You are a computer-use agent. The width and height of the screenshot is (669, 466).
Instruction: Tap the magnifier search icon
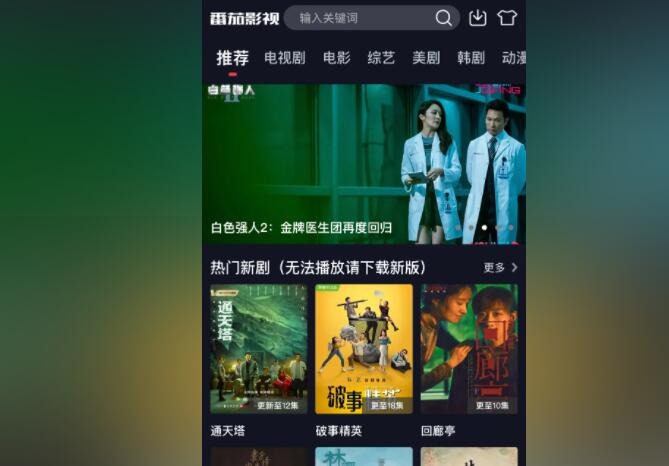pos(444,18)
